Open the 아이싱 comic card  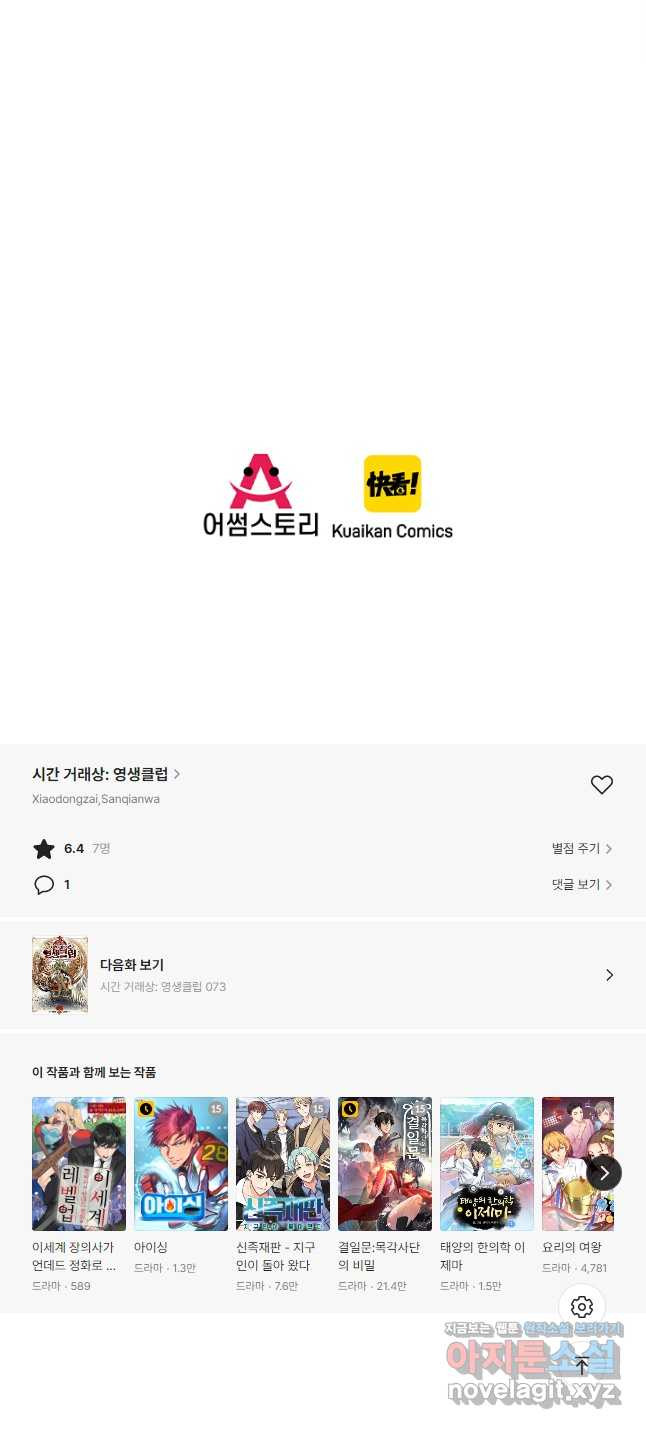tap(181, 1164)
